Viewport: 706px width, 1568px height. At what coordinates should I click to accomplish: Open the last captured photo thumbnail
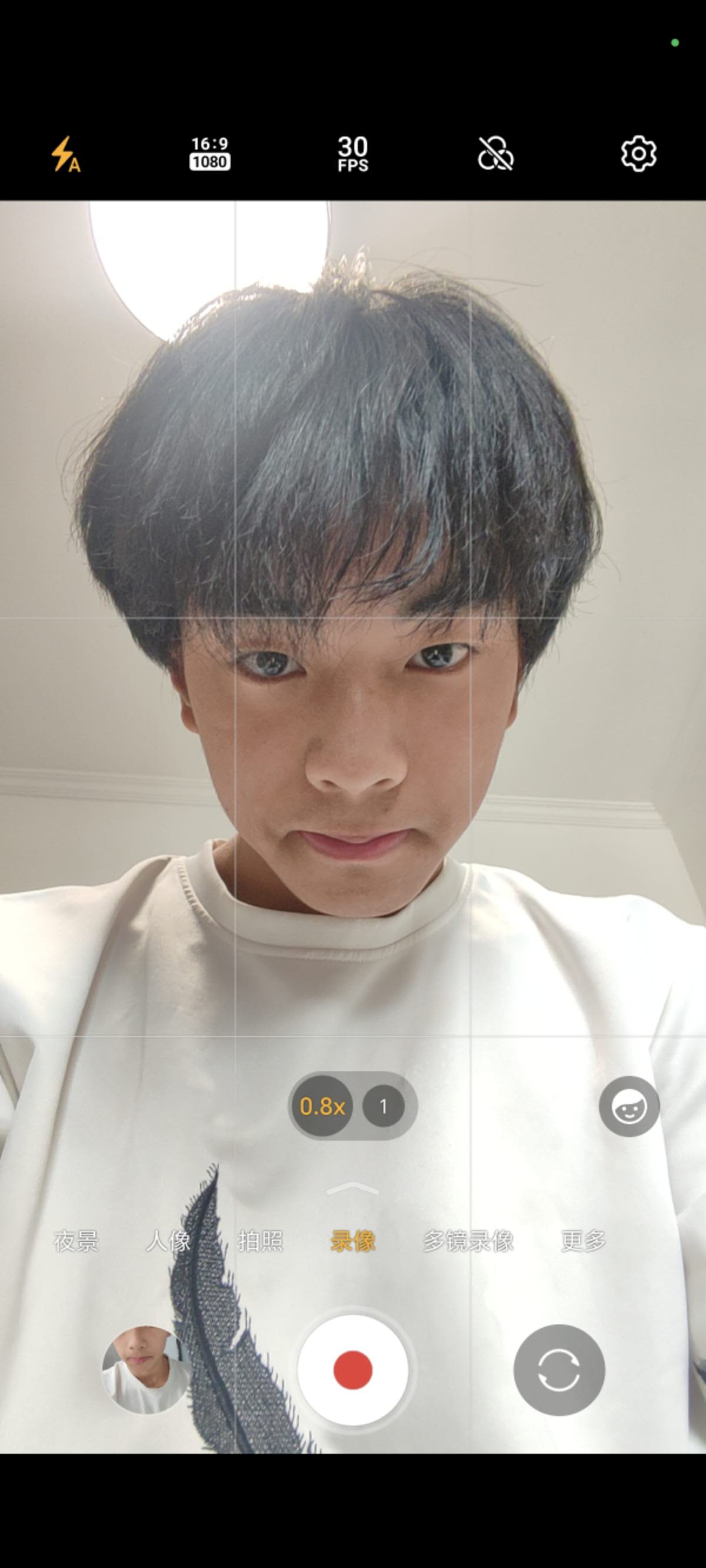click(x=146, y=1370)
